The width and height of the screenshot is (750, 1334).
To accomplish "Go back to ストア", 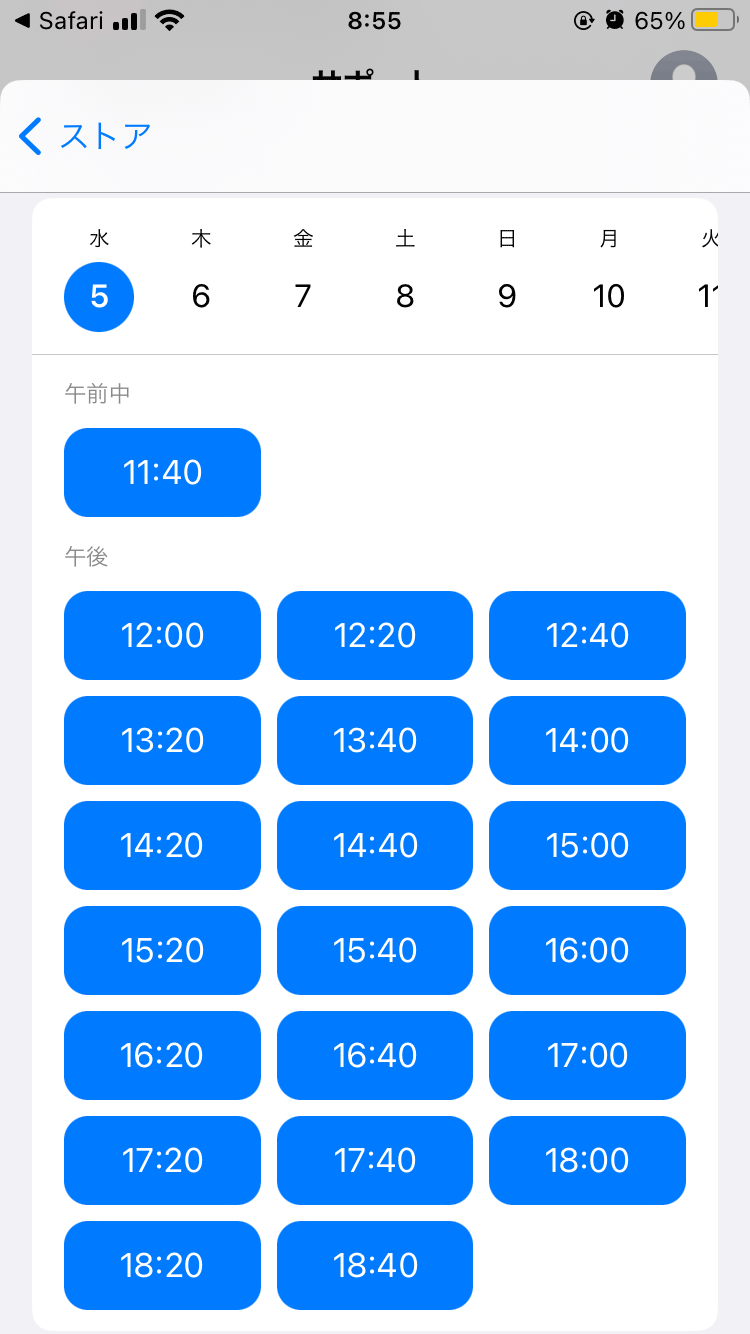I will [85, 136].
